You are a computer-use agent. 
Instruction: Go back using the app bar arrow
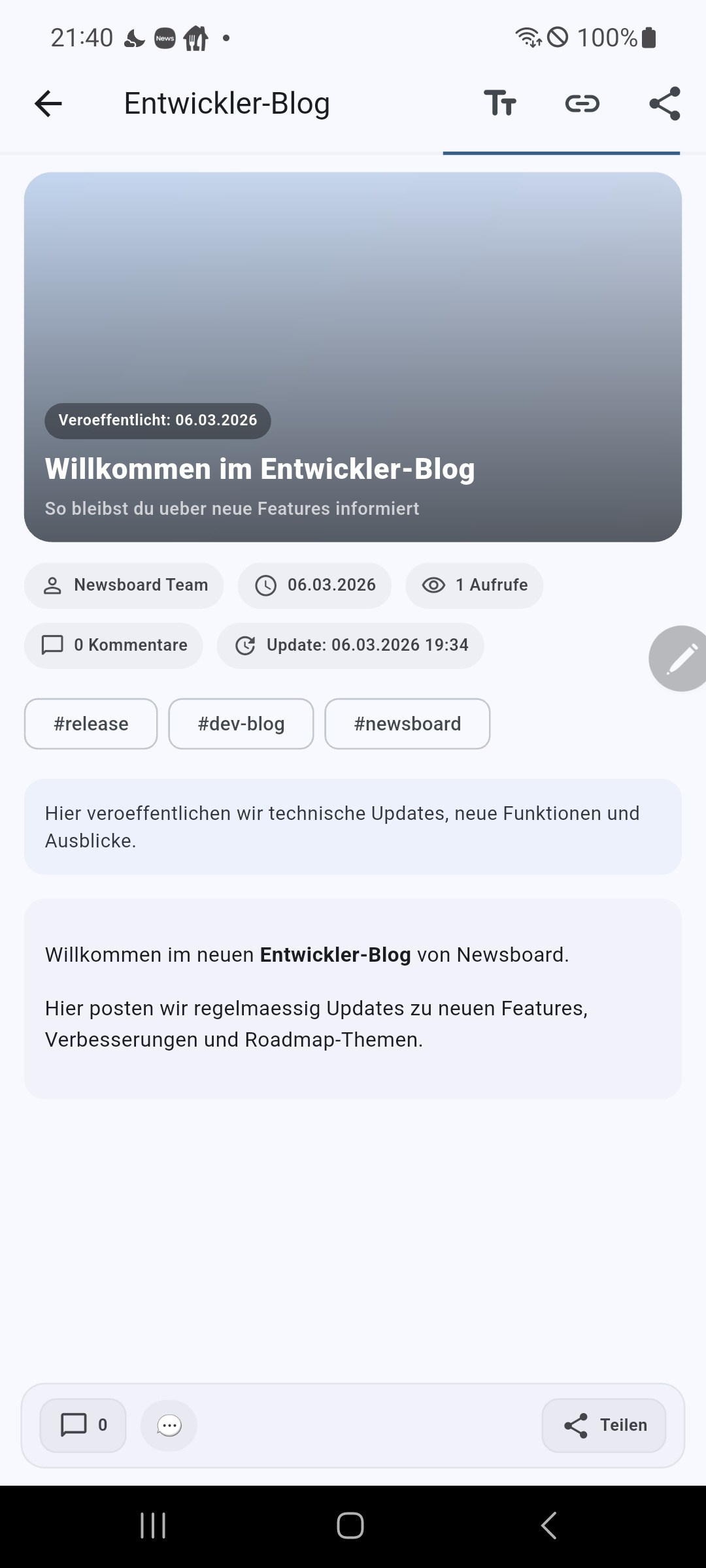(48, 103)
